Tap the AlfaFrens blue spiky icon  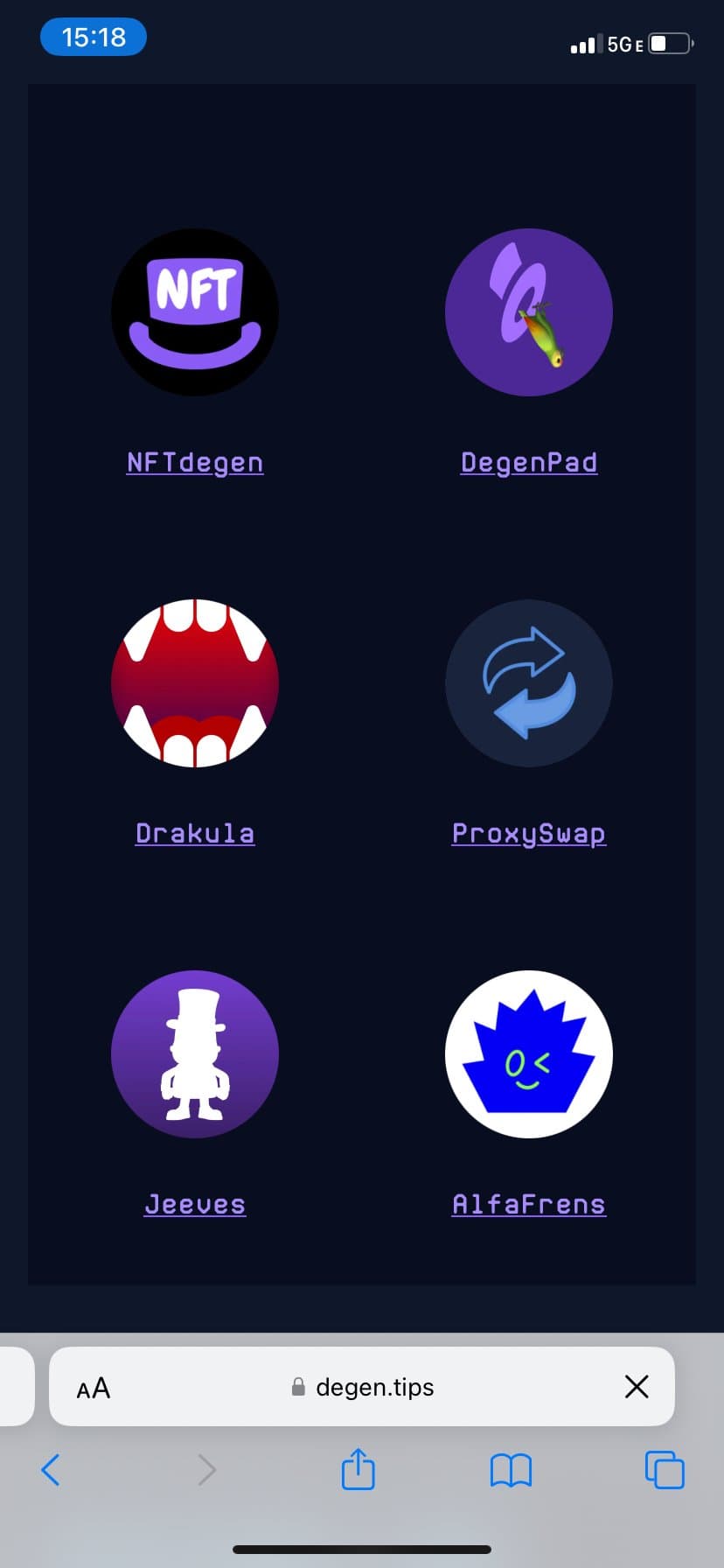click(528, 1054)
